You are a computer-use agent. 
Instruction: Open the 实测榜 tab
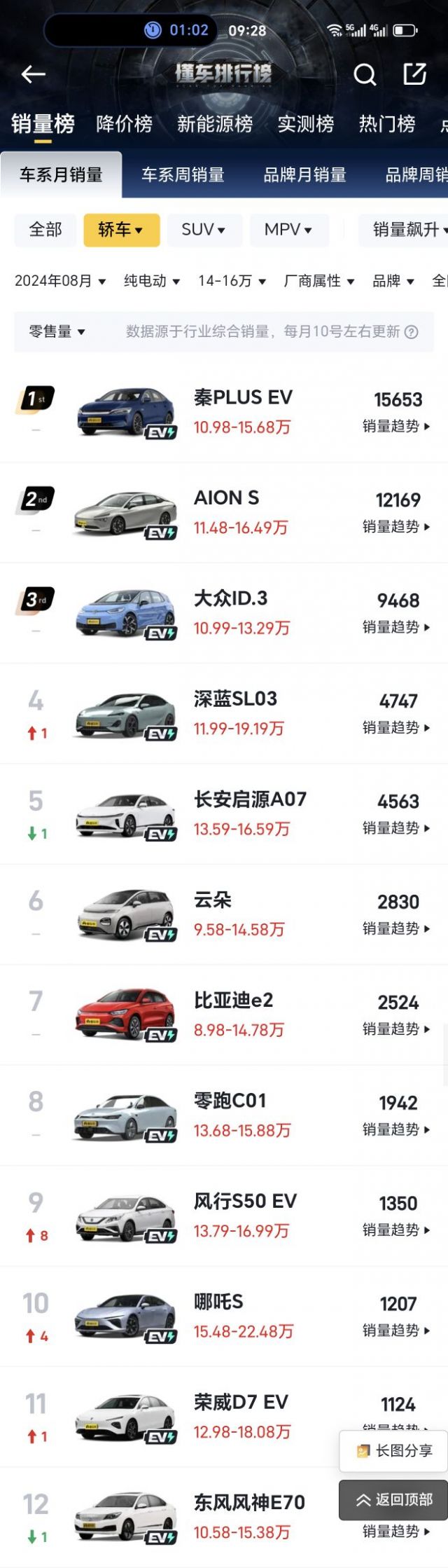[x=305, y=124]
